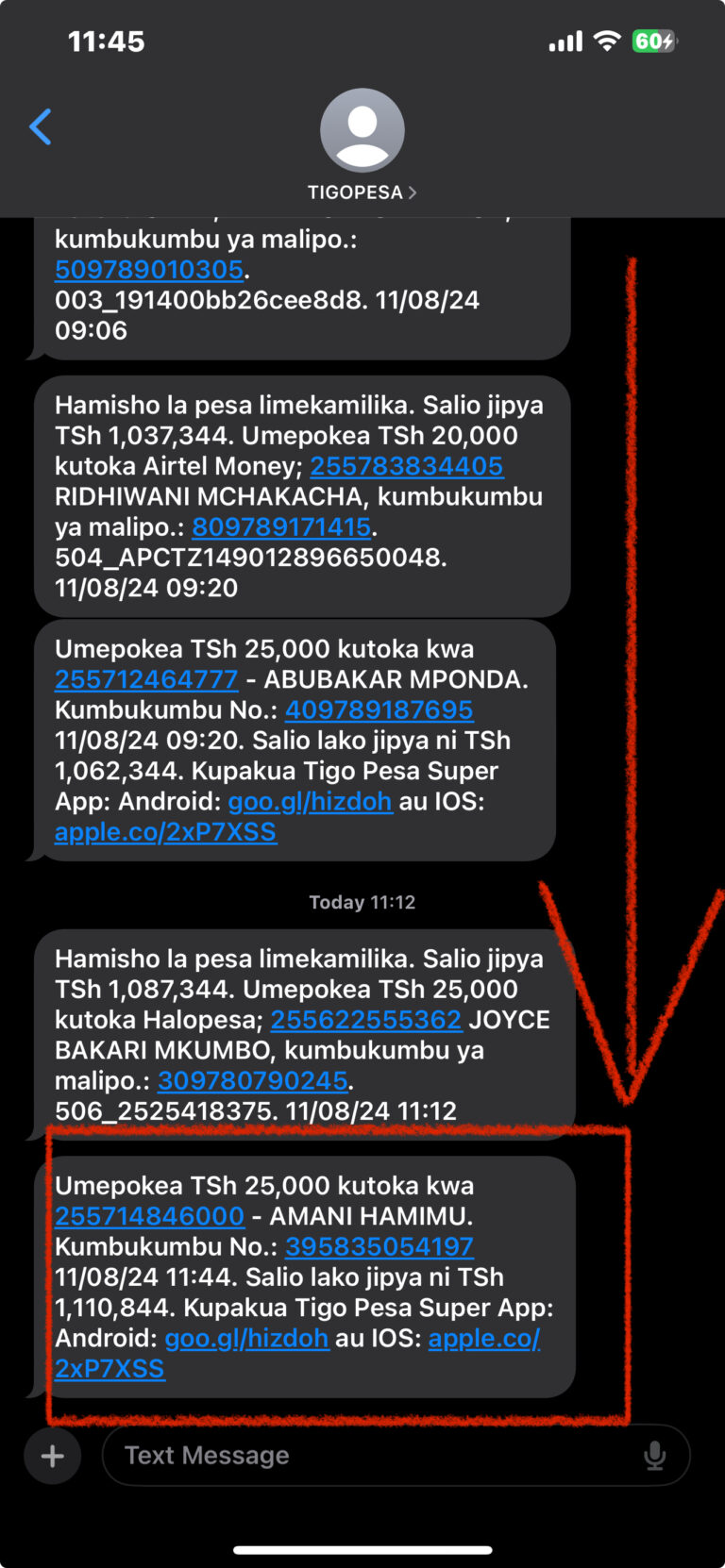The height and width of the screenshot is (1568, 725).
Task: Open the plus attachments menu
Action: point(53,1456)
